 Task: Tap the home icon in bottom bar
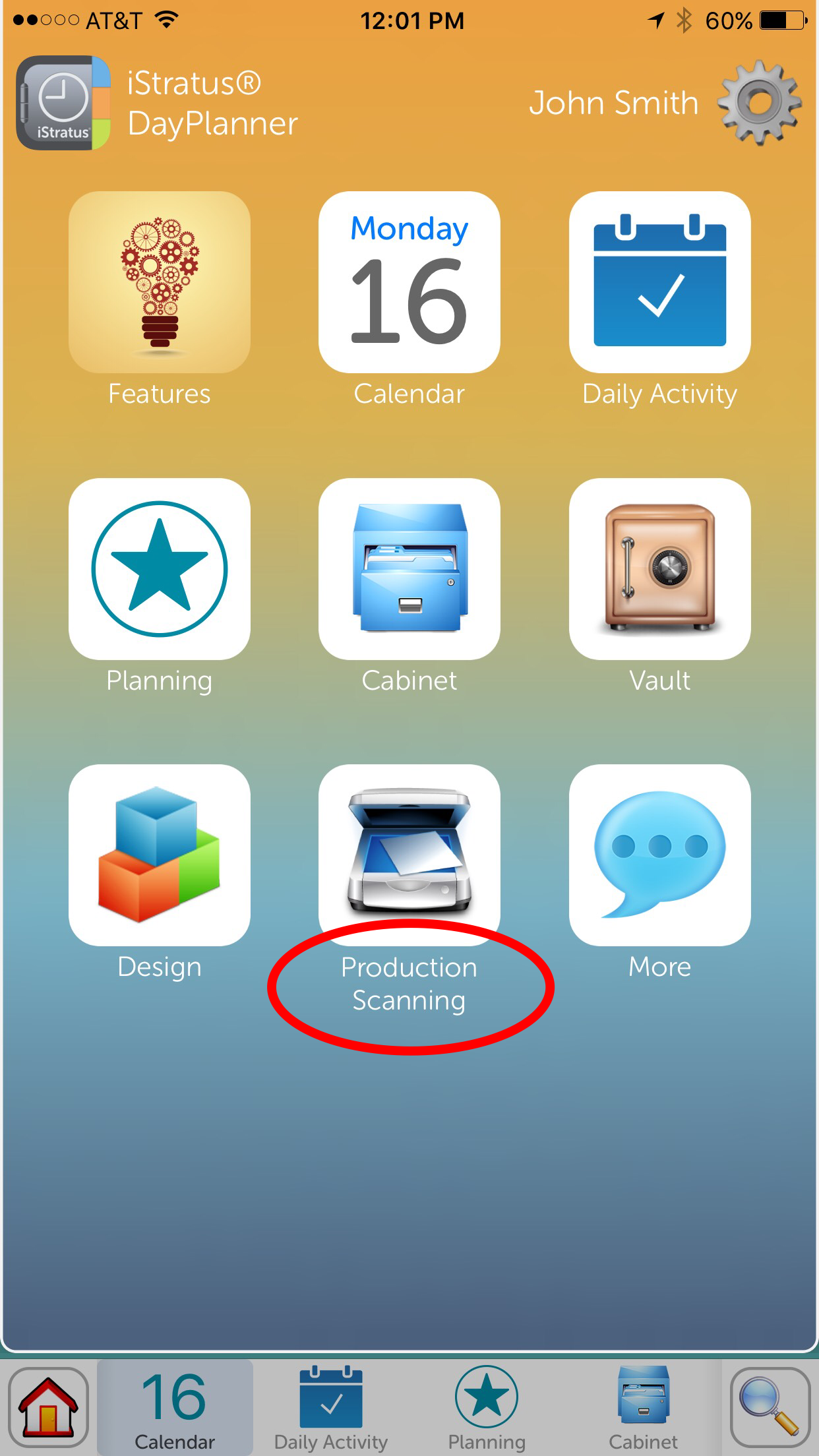point(48,1407)
